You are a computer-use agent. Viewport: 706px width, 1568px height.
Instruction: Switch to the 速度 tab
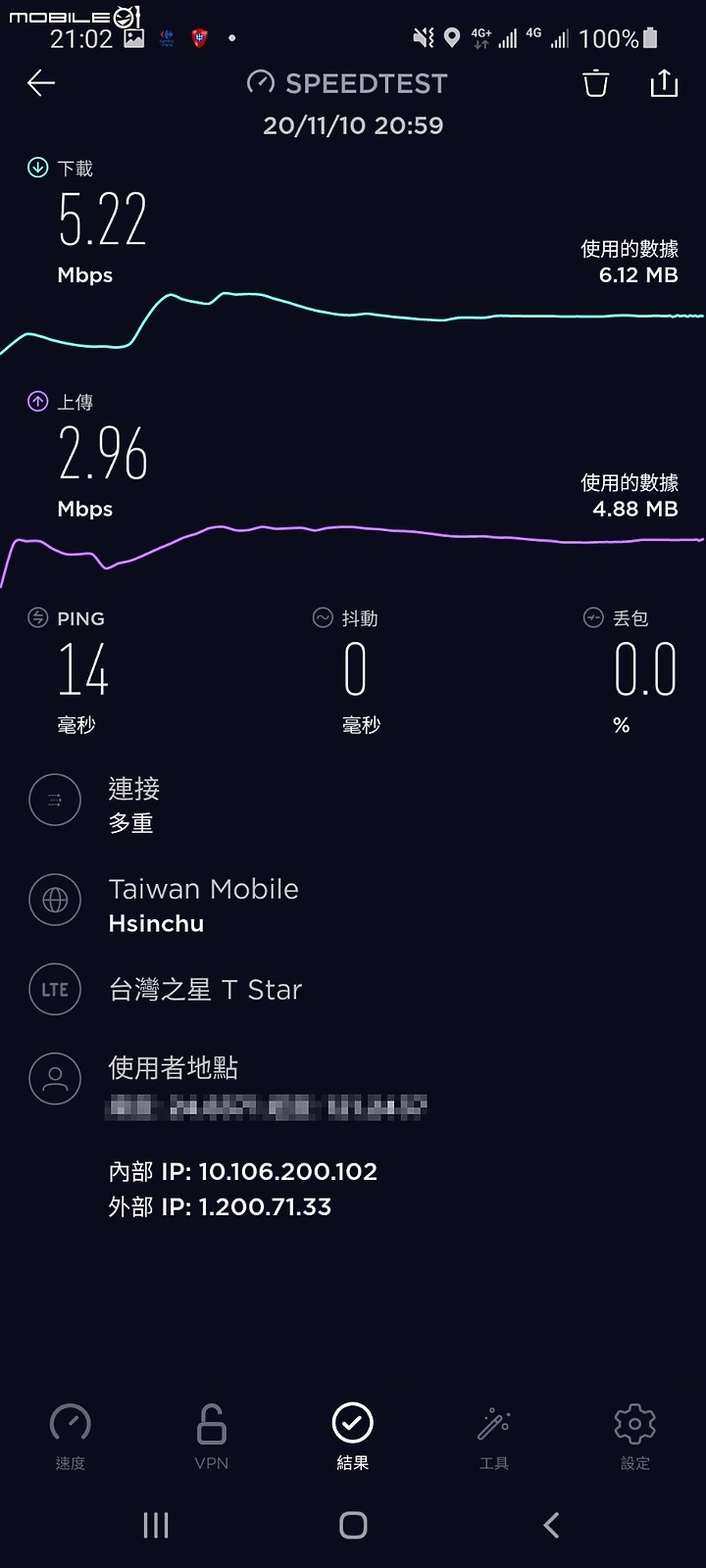pos(71,1437)
